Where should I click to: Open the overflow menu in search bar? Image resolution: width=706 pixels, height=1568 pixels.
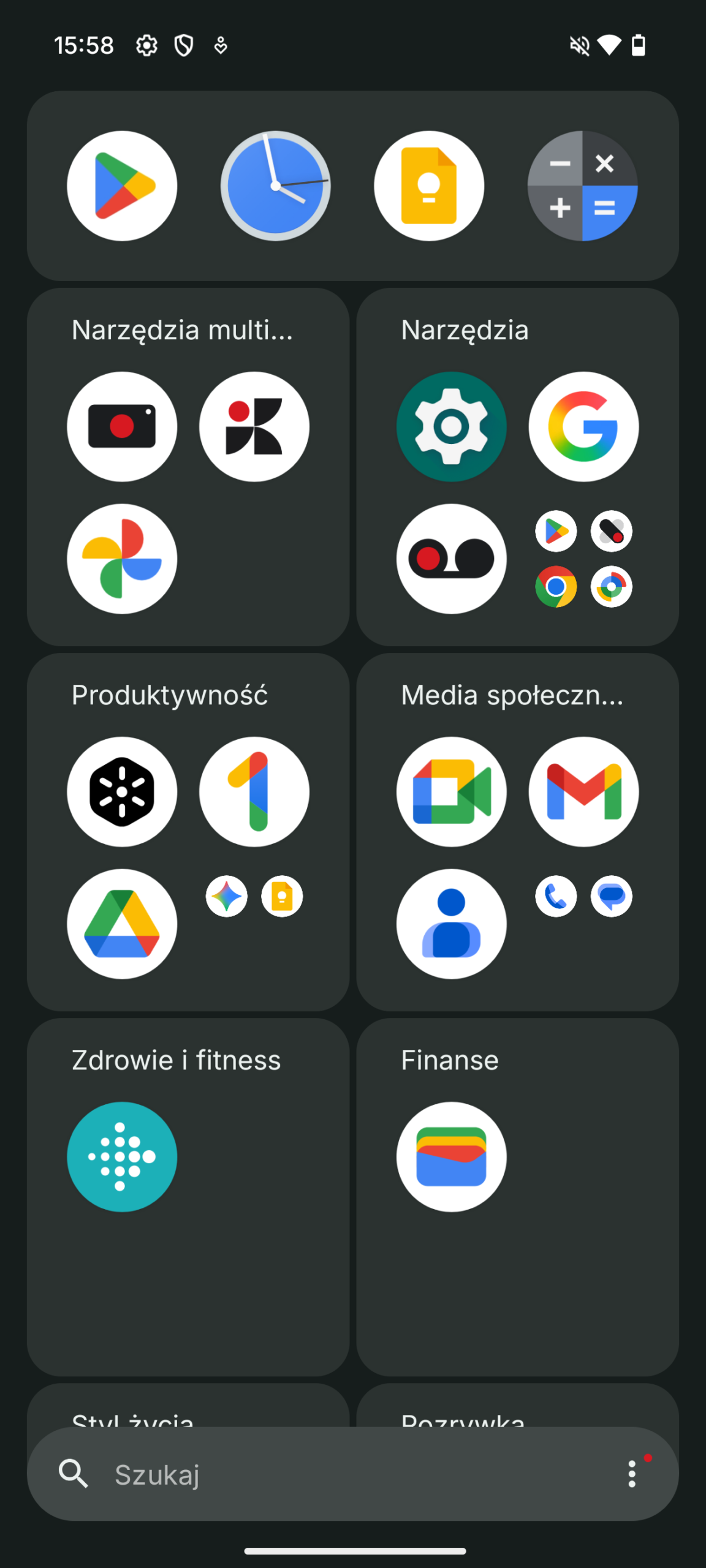(x=632, y=1474)
